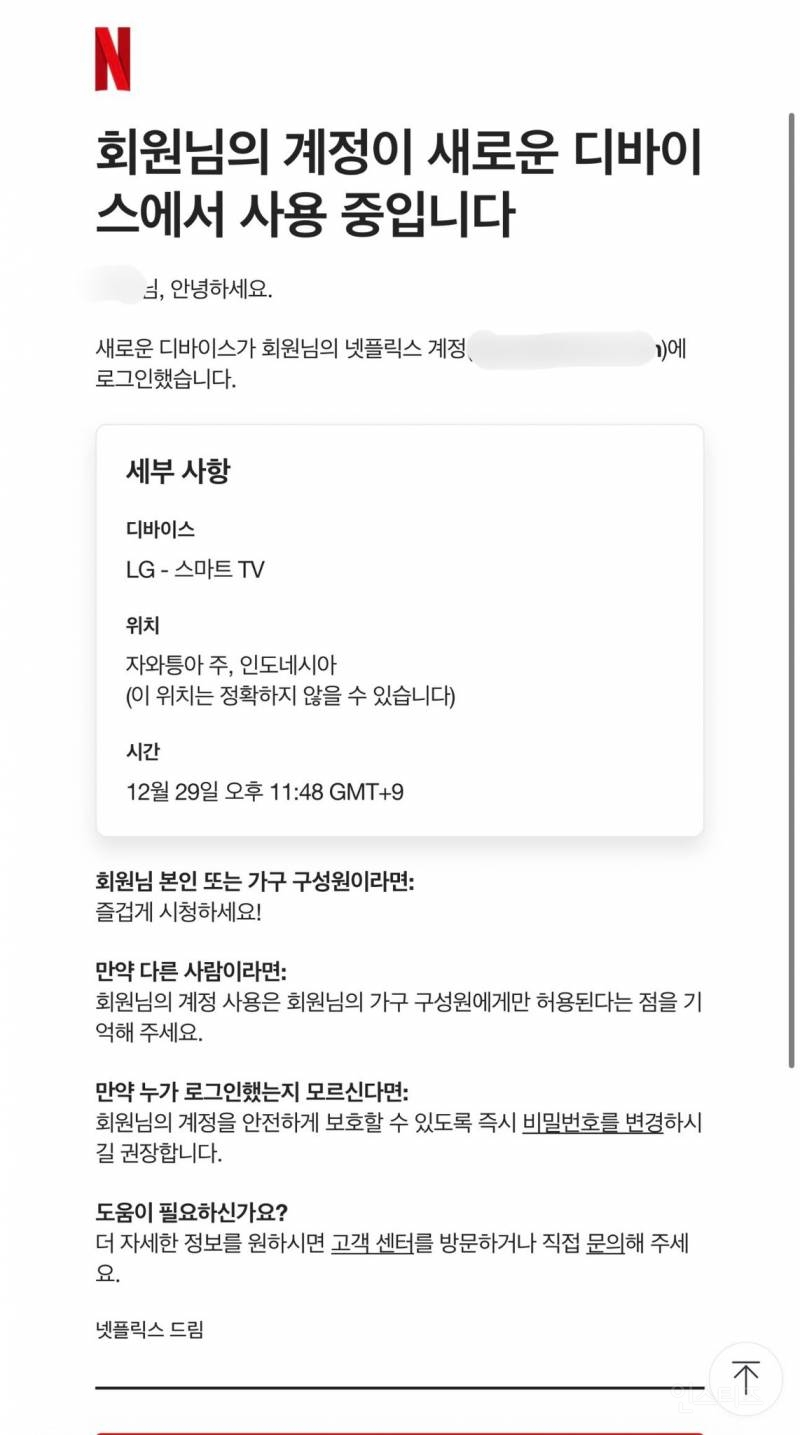The image size is (800, 1435).
Task: Click the 세부 사항 details card
Action: pos(400,628)
